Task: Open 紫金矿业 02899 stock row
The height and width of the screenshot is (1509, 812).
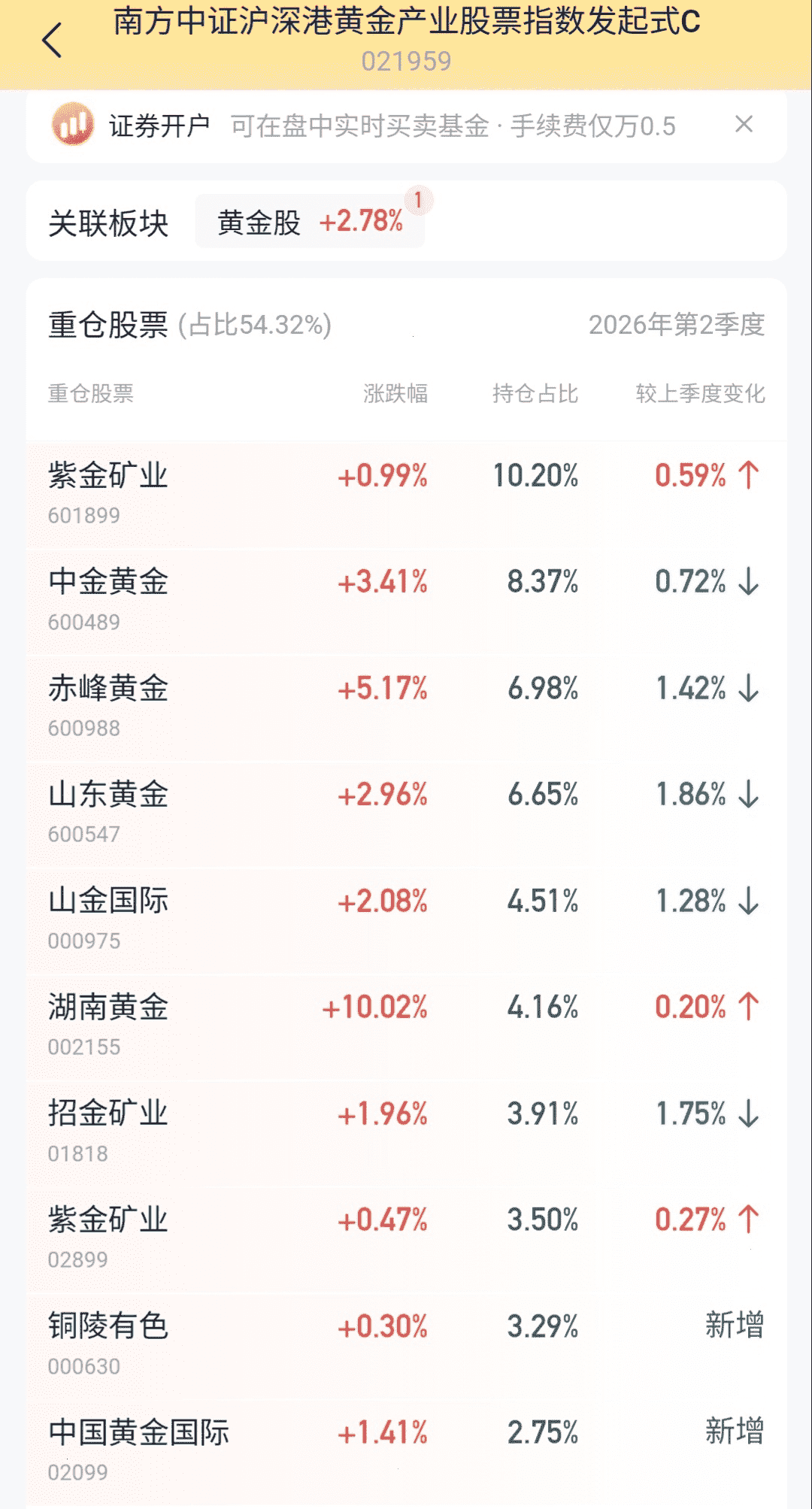Action: click(x=406, y=1238)
